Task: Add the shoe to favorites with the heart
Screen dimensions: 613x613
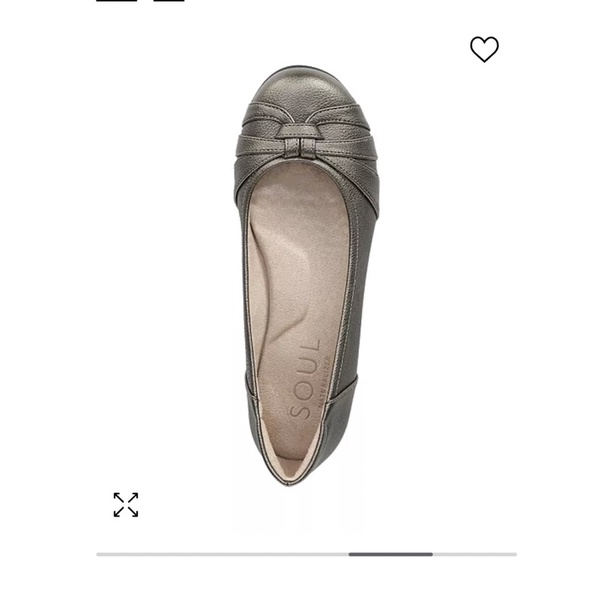Action: [x=484, y=49]
